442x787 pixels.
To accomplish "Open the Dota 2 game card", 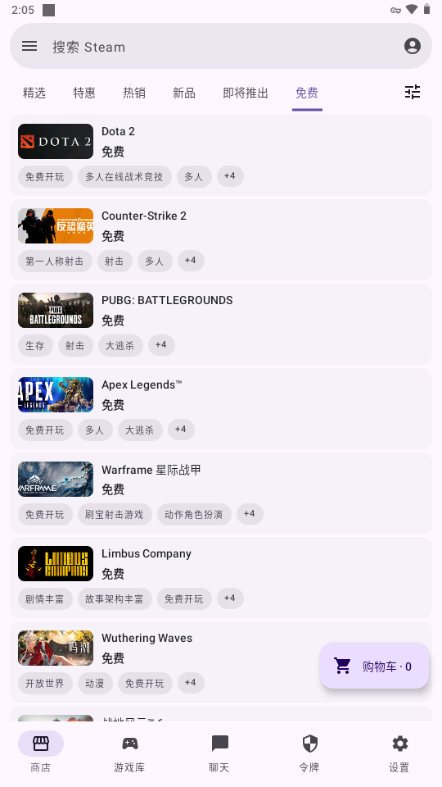I will [221, 156].
